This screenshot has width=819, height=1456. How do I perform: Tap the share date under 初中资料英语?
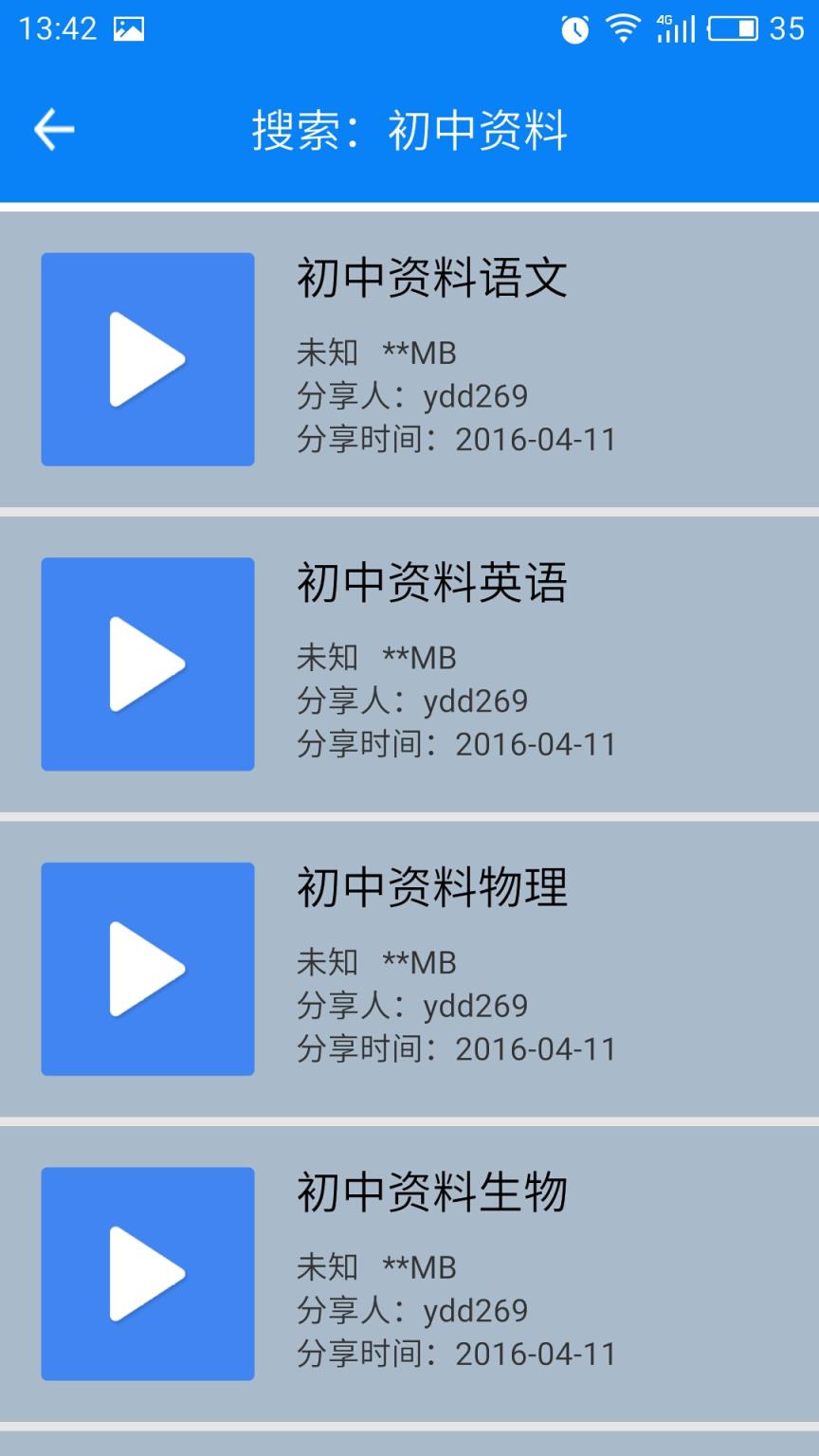pyautogui.click(x=457, y=744)
